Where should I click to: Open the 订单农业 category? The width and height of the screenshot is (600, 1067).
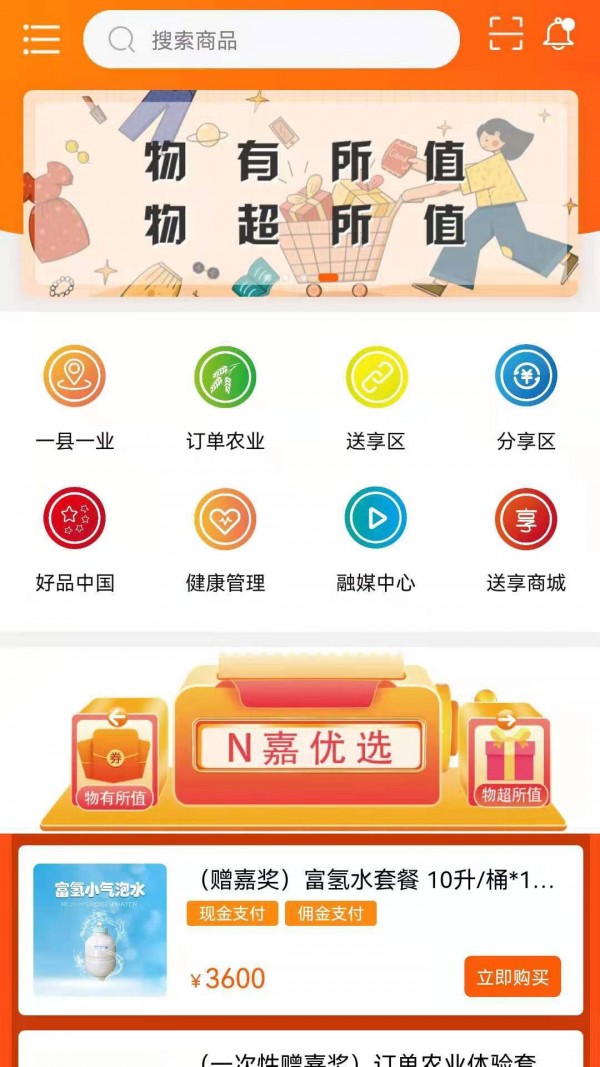click(x=225, y=397)
